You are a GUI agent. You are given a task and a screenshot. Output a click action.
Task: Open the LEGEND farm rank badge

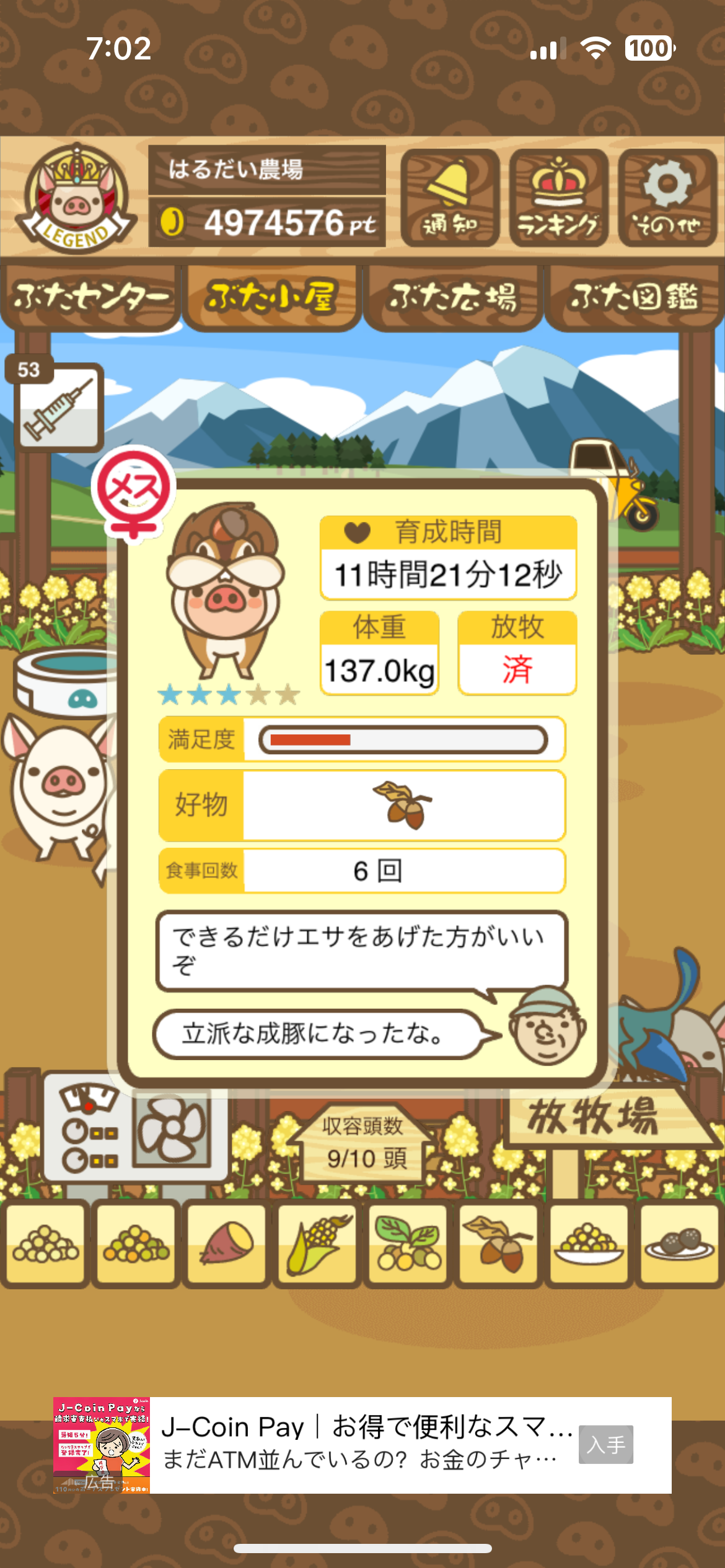(76, 198)
